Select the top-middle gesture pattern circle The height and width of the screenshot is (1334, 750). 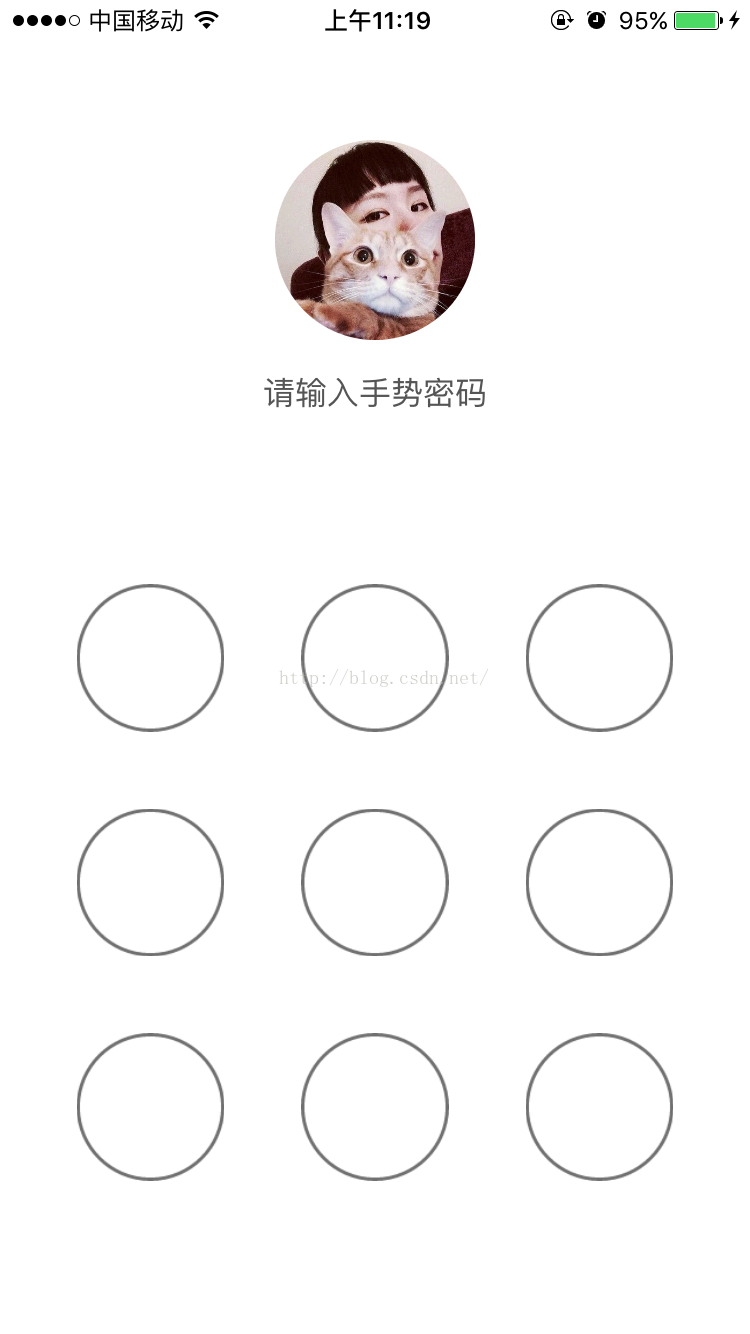pos(375,658)
